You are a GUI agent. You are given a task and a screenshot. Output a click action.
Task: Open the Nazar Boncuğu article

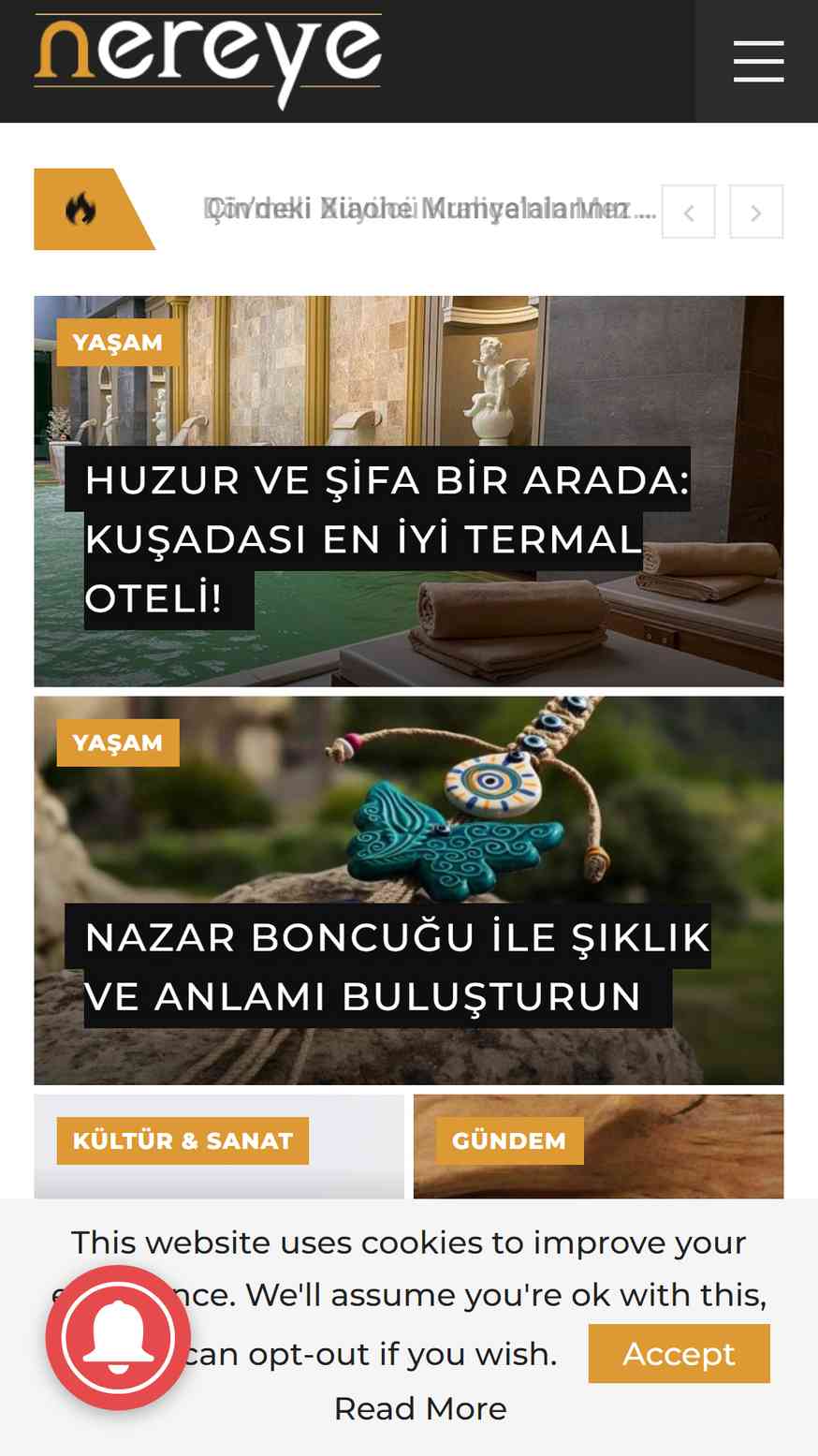coord(397,966)
